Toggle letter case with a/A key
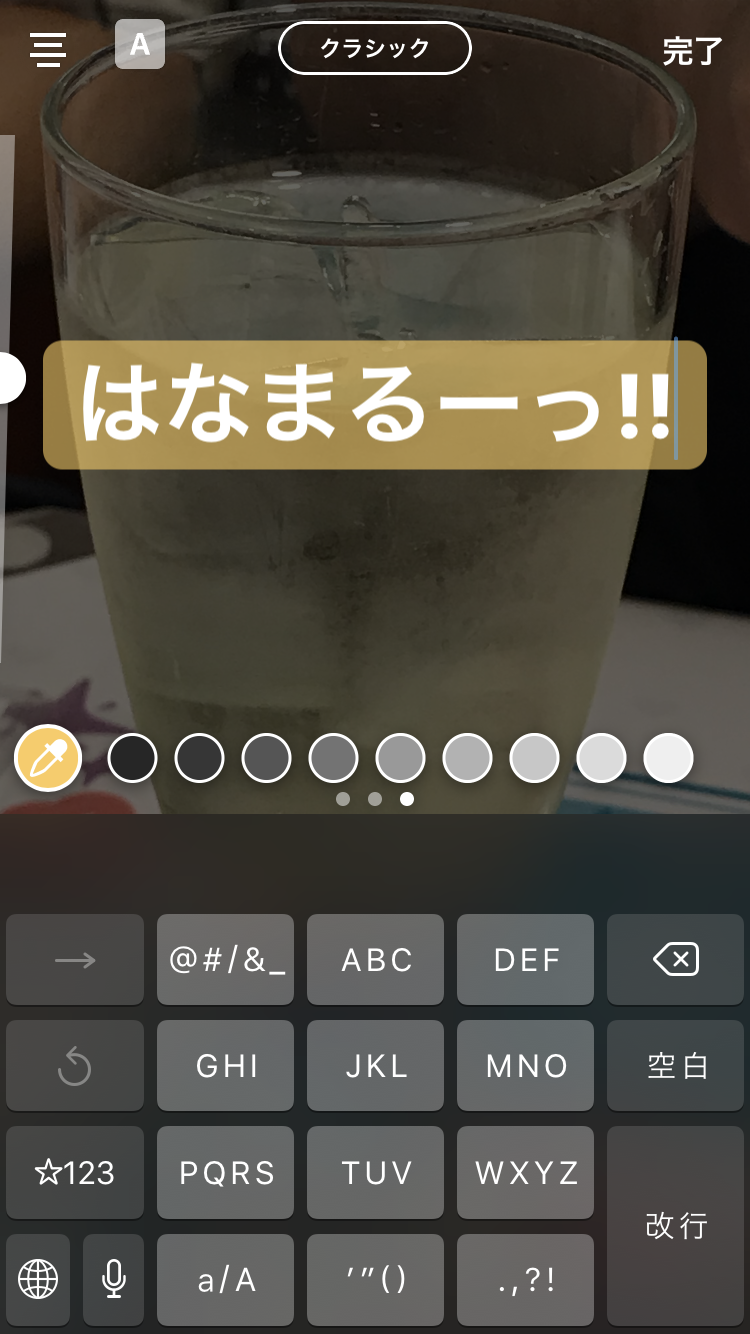 point(226,1279)
